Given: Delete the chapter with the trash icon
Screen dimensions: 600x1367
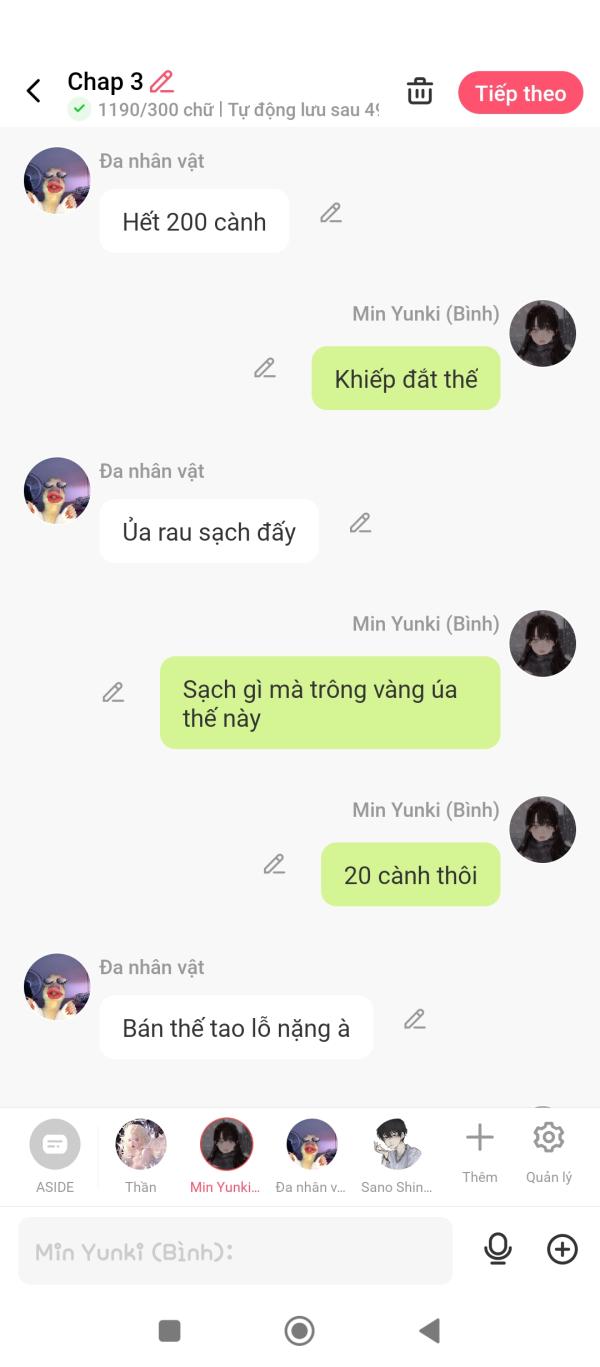Looking at the screenshot, I should click(x=420, y=91).
